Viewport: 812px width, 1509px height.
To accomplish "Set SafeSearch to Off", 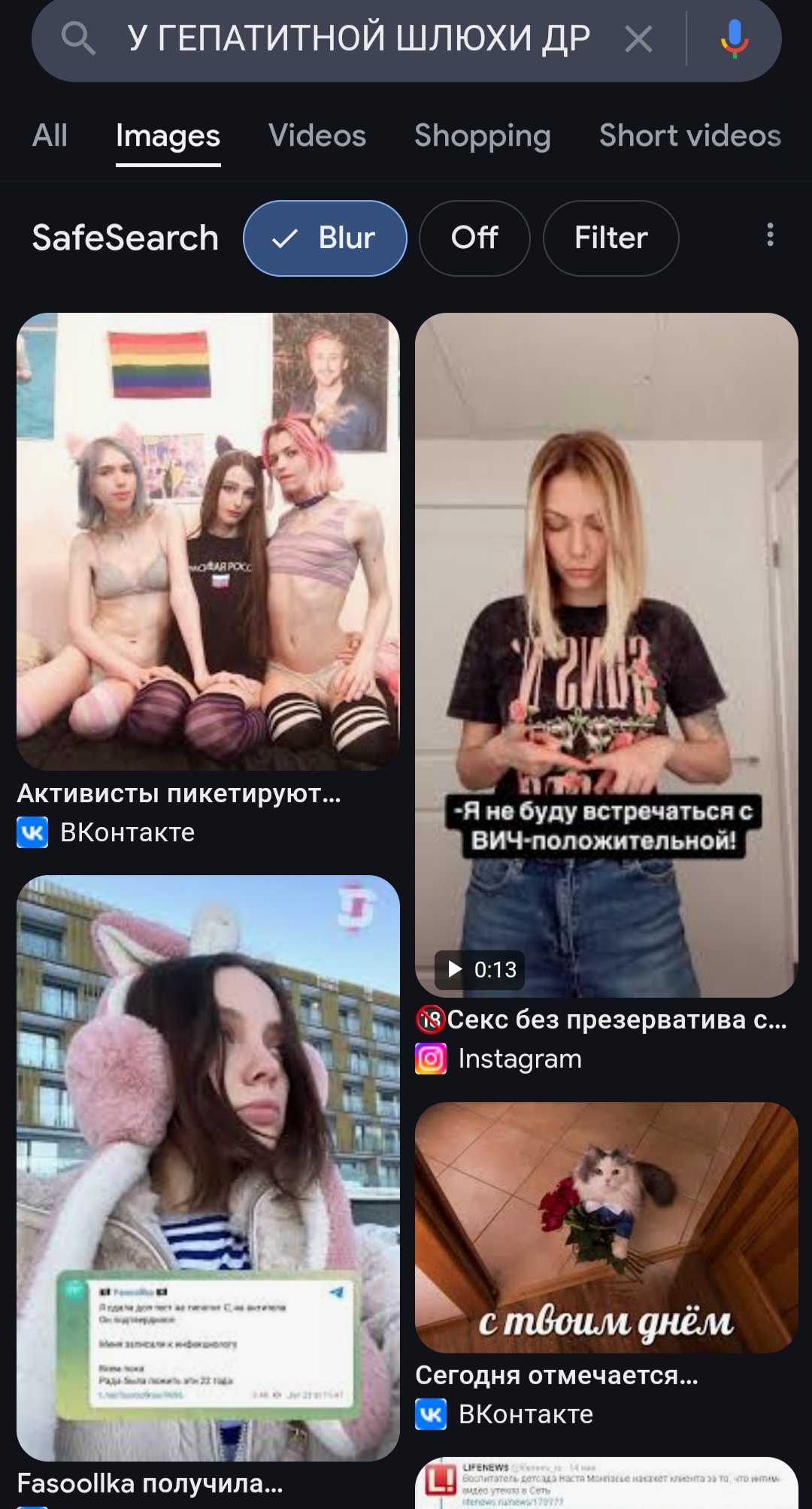I will [x=474, y=238].
